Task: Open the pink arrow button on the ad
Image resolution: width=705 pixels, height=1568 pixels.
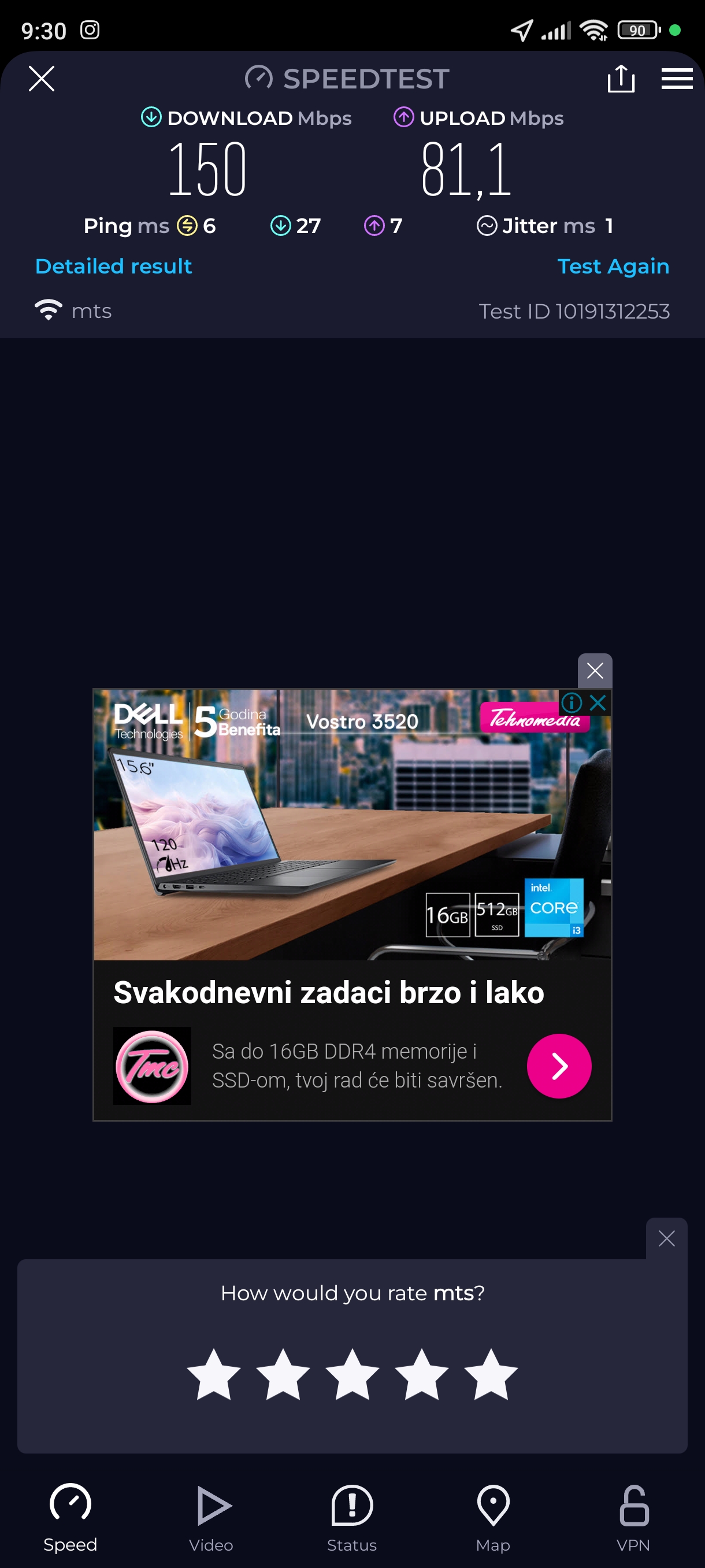Action: 558,1066
